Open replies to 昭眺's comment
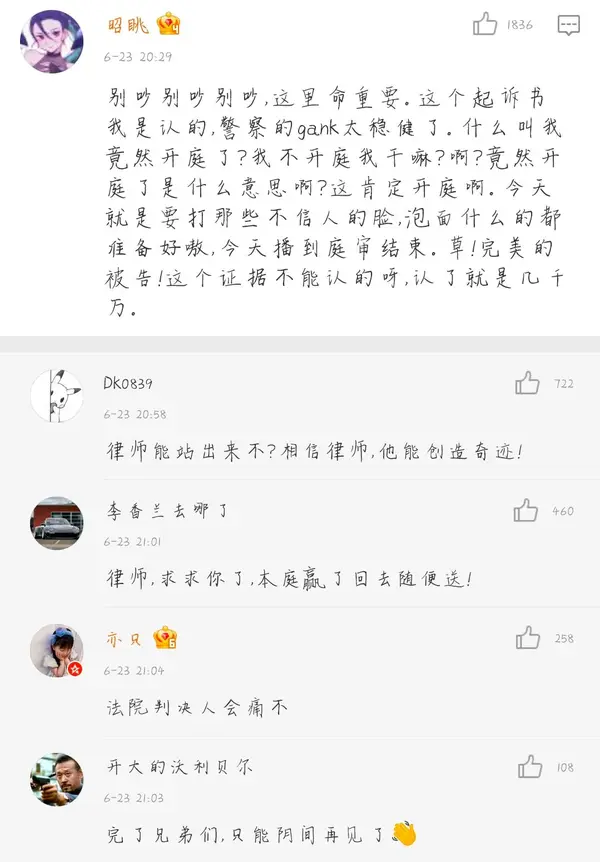This screenshot has width=600, height=862. click(568, 24)
